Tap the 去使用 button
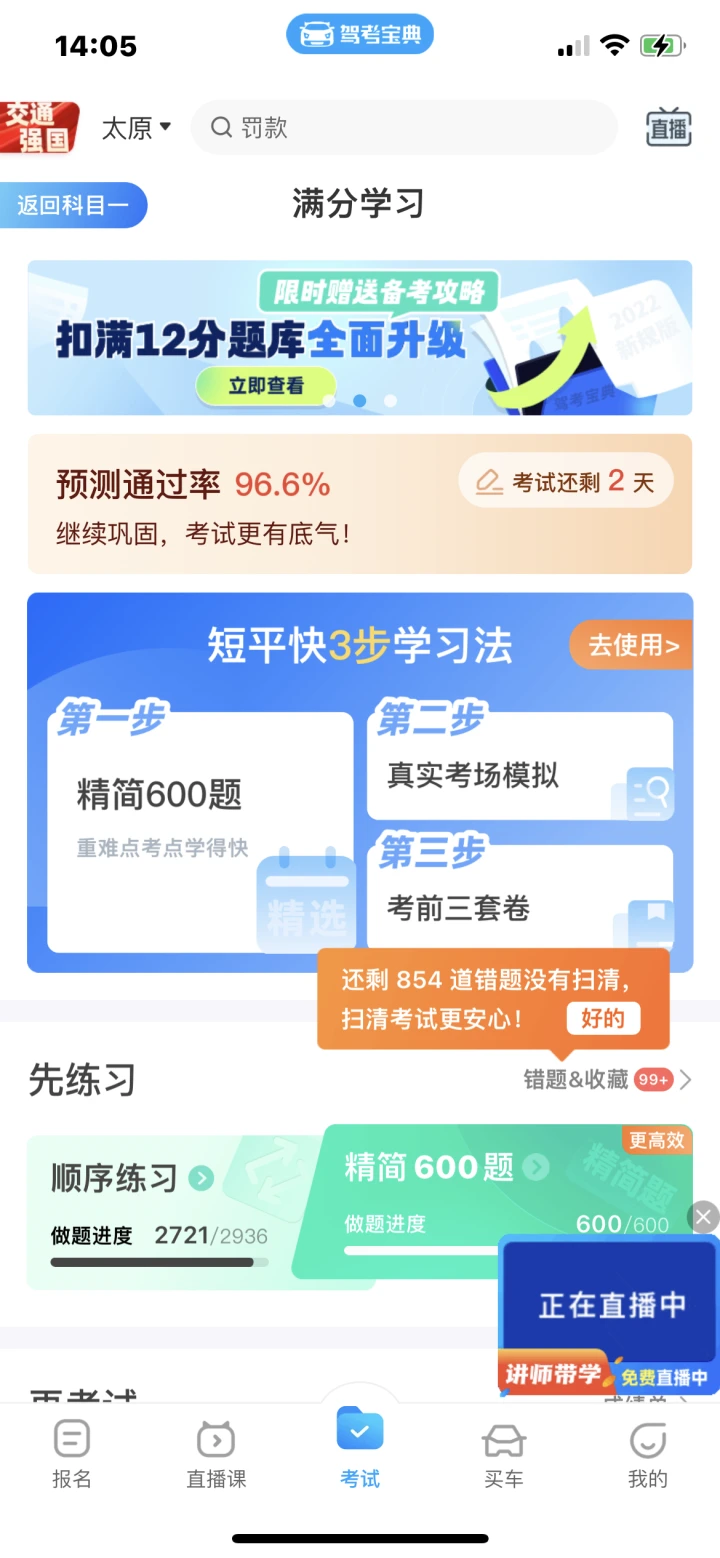 tap(632, 645)
